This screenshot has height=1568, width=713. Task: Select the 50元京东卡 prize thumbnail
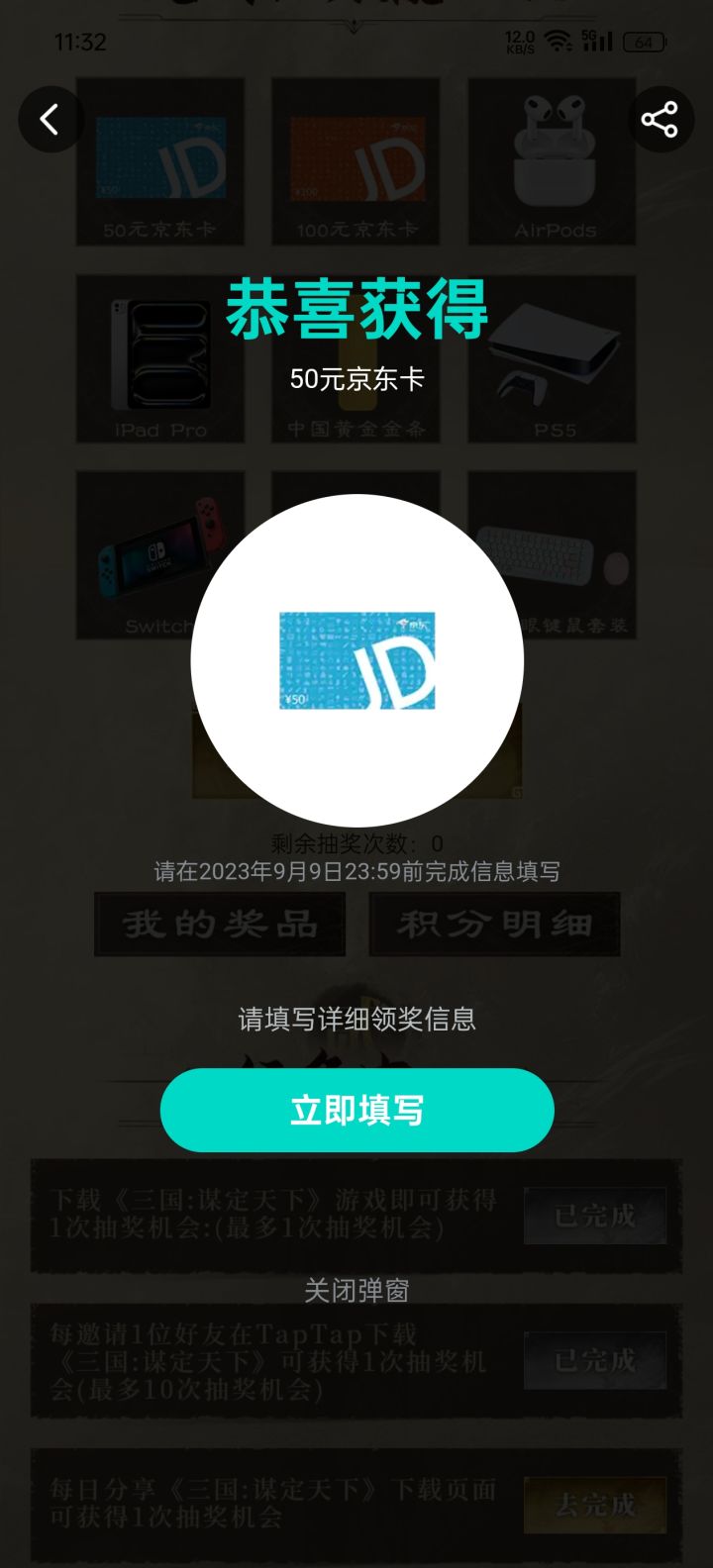click(x=160, y=161)
